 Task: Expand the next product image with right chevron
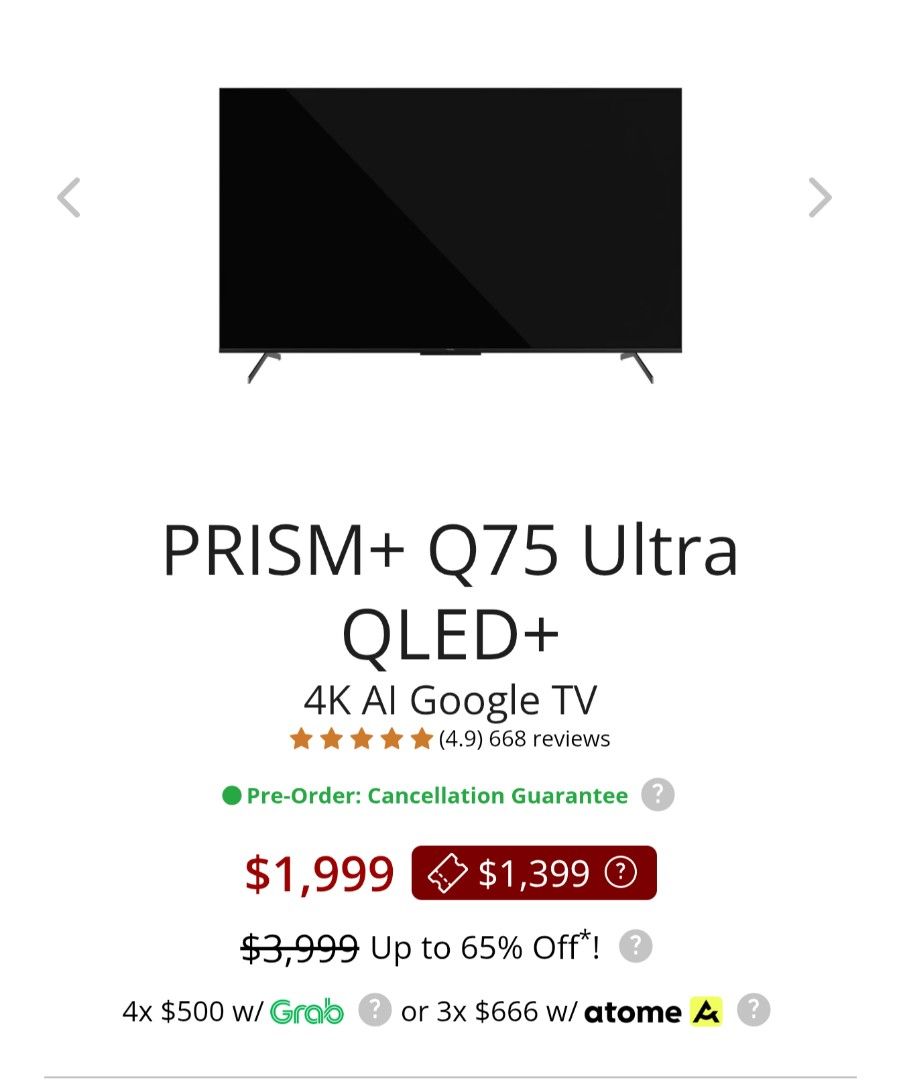[x=819, y=196]
